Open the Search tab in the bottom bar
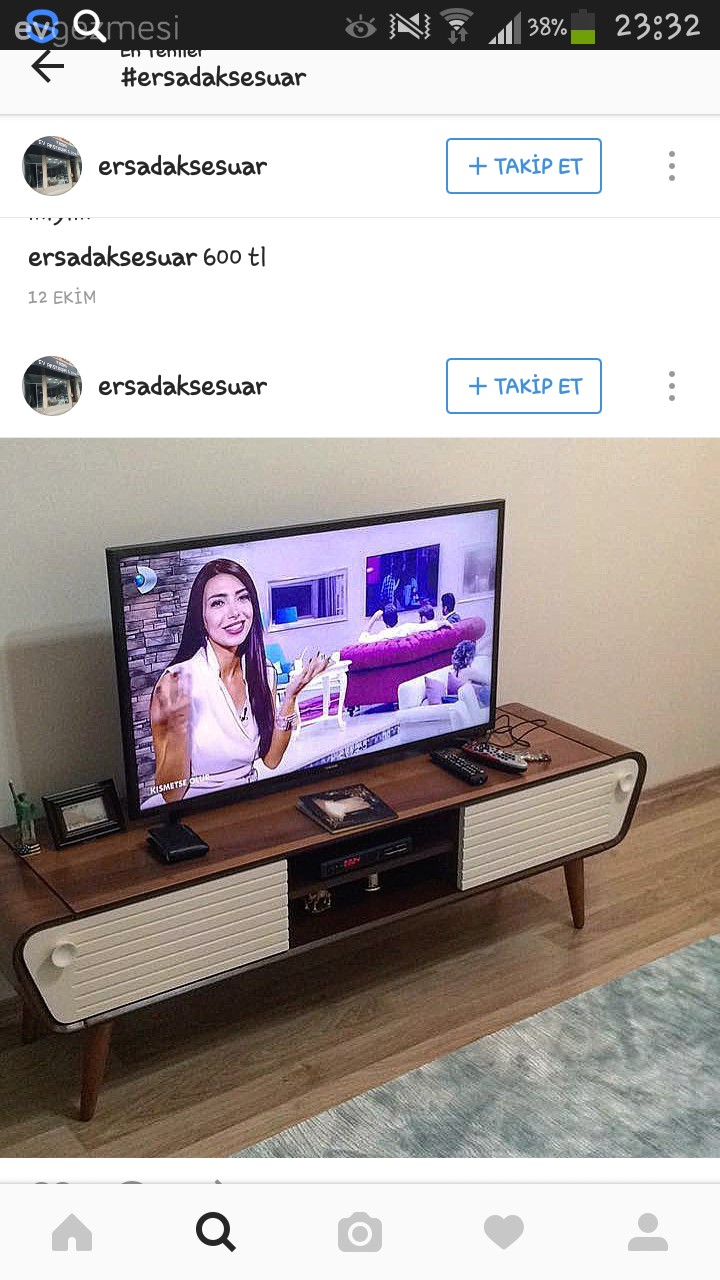Image resolution: width=720 pixels, height=1280 pixels. click(216, 1232)
